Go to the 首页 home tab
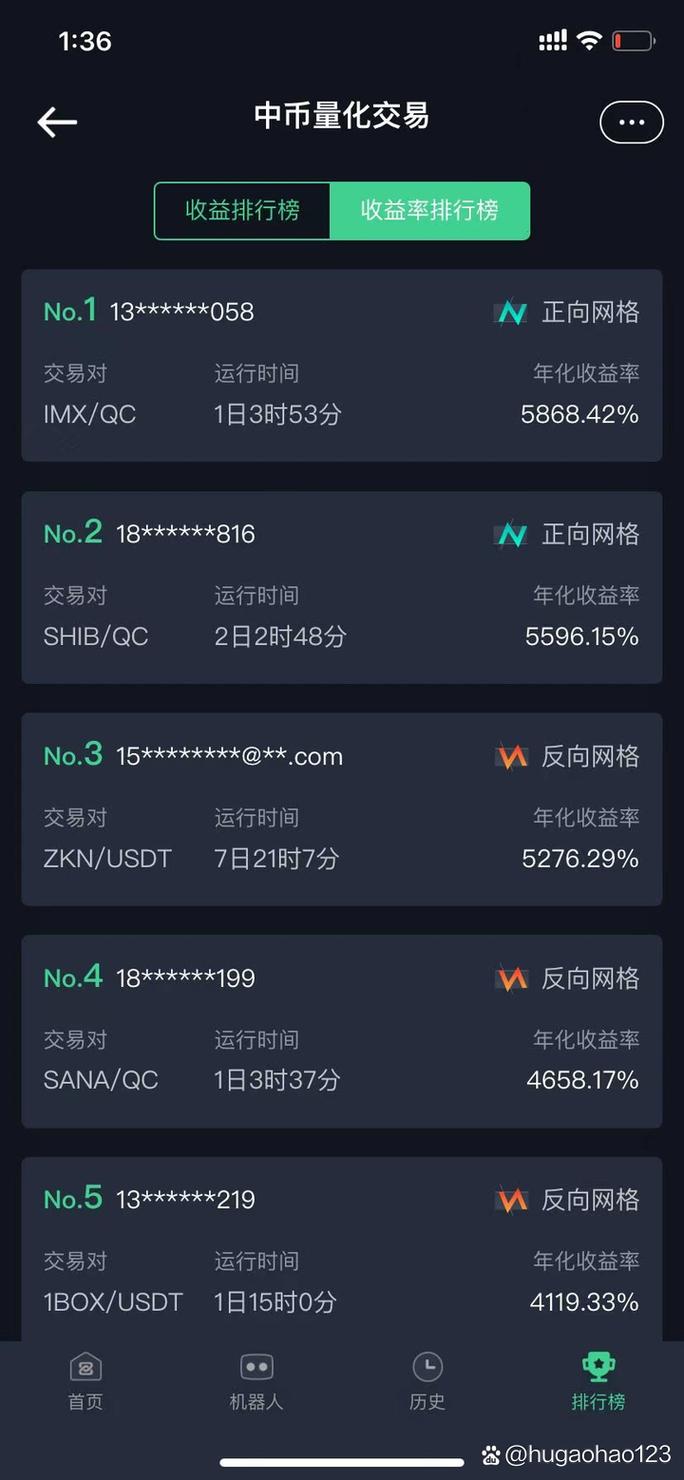 [x=85, y=1381]
